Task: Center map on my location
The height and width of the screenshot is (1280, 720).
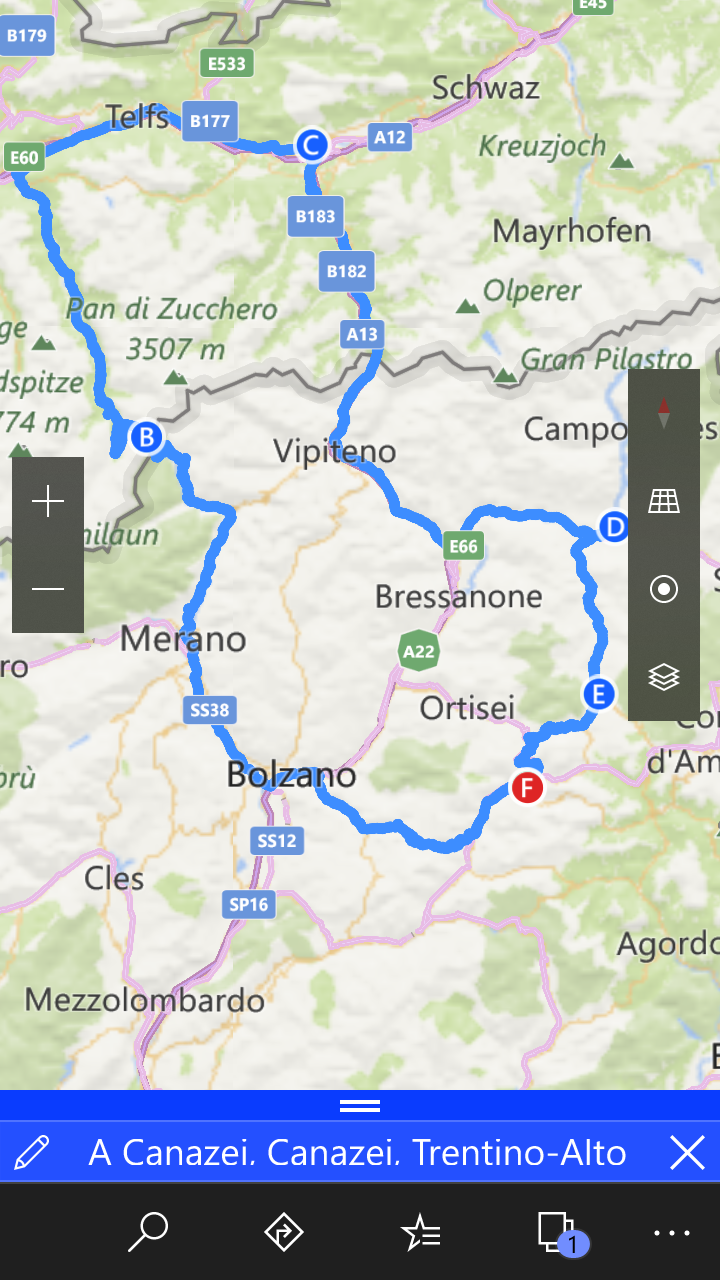Action: click(x=664, y=589)
